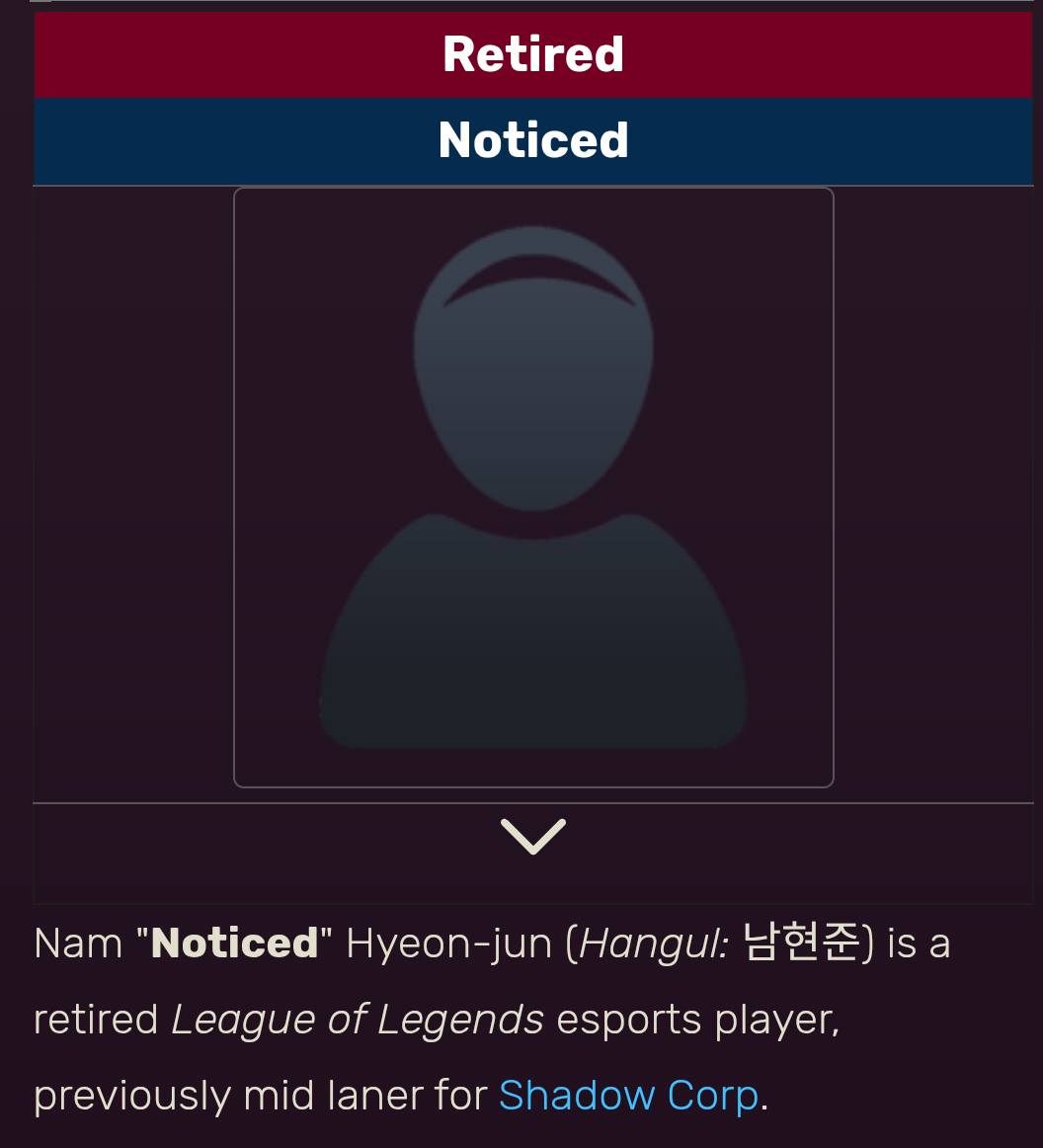Image resolution: width=1043 pixels, height=1148 pixels.
Task: Open the Noticed player placeholder image
Action: (x=533, y=488)
